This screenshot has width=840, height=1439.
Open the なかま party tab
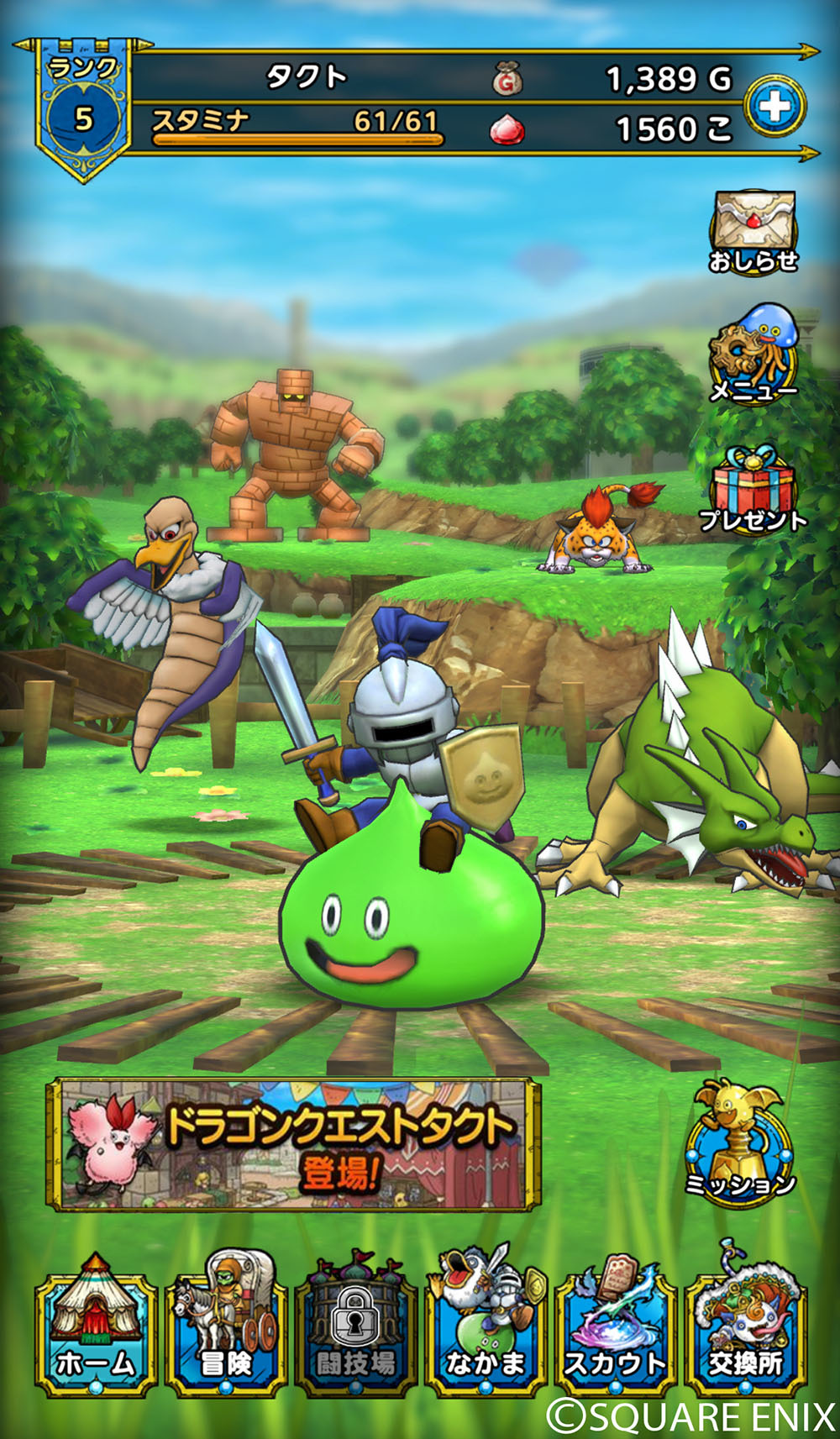(486, 1326)
